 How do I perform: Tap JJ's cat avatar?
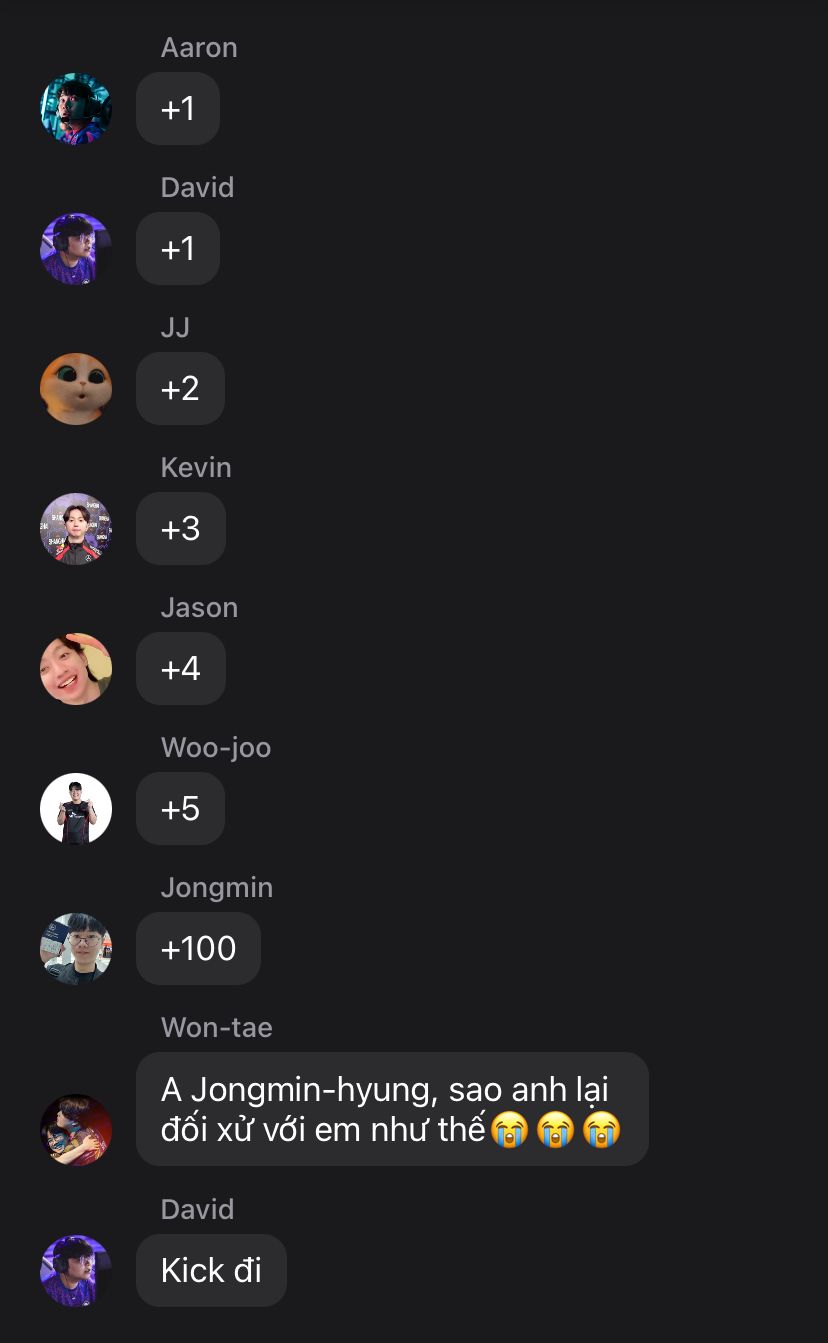point(76,389)
